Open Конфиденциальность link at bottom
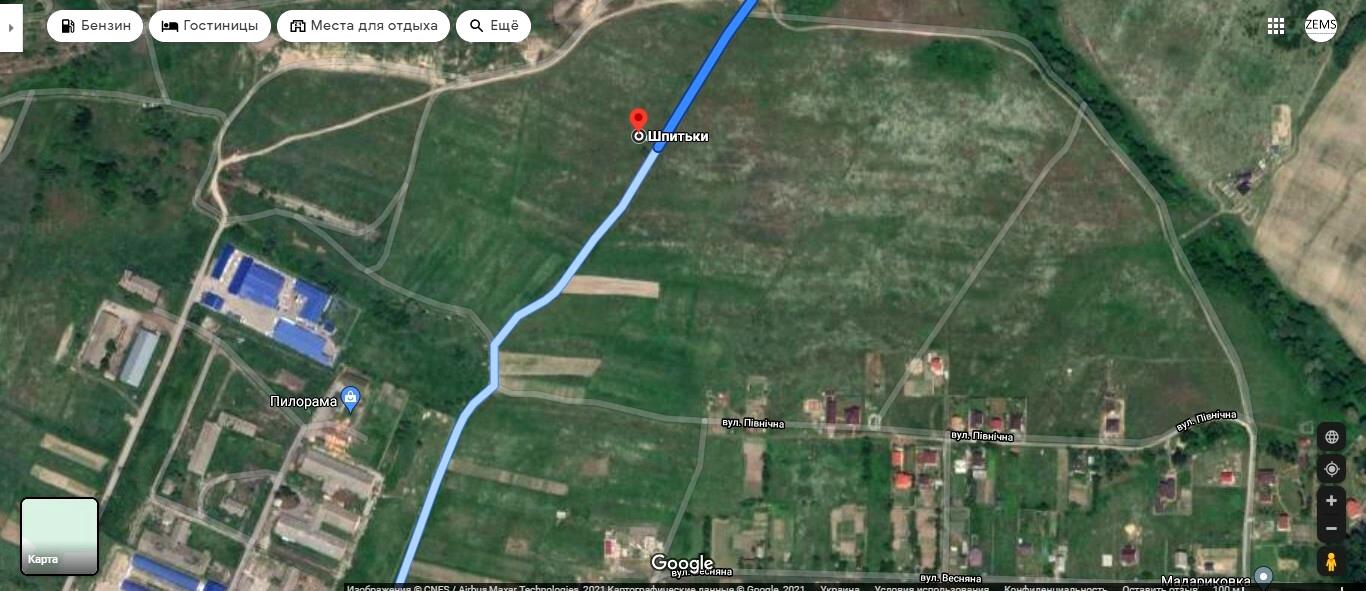This screenshot has height=591, width=1366. (1056, 588)
